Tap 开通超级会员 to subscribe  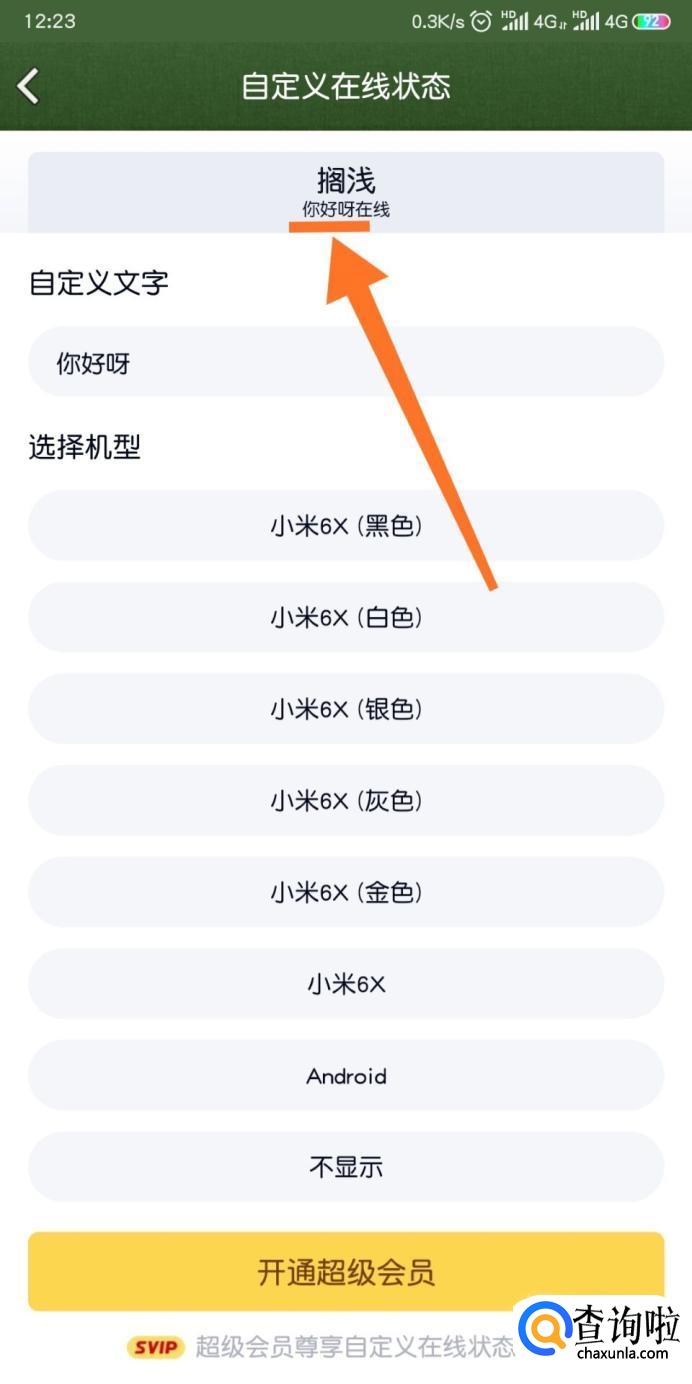click(345, 1272)
